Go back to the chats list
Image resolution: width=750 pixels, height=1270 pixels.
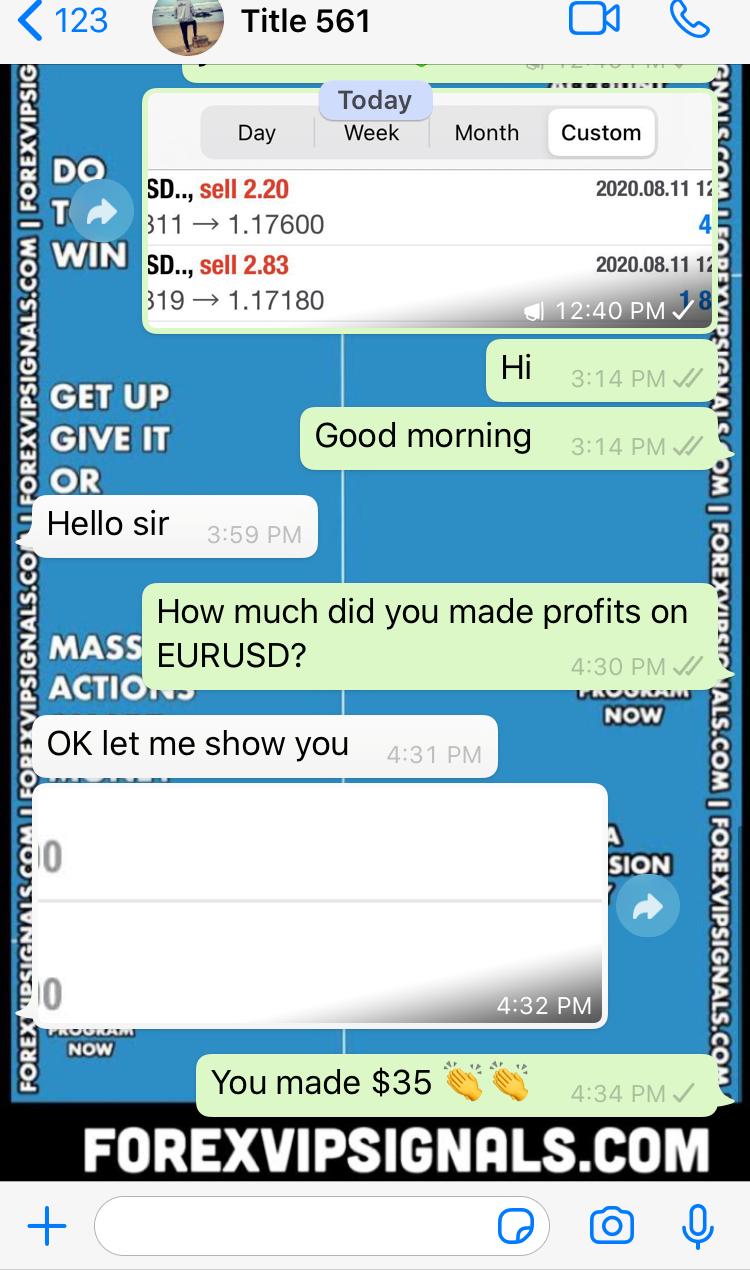point(62,22)
